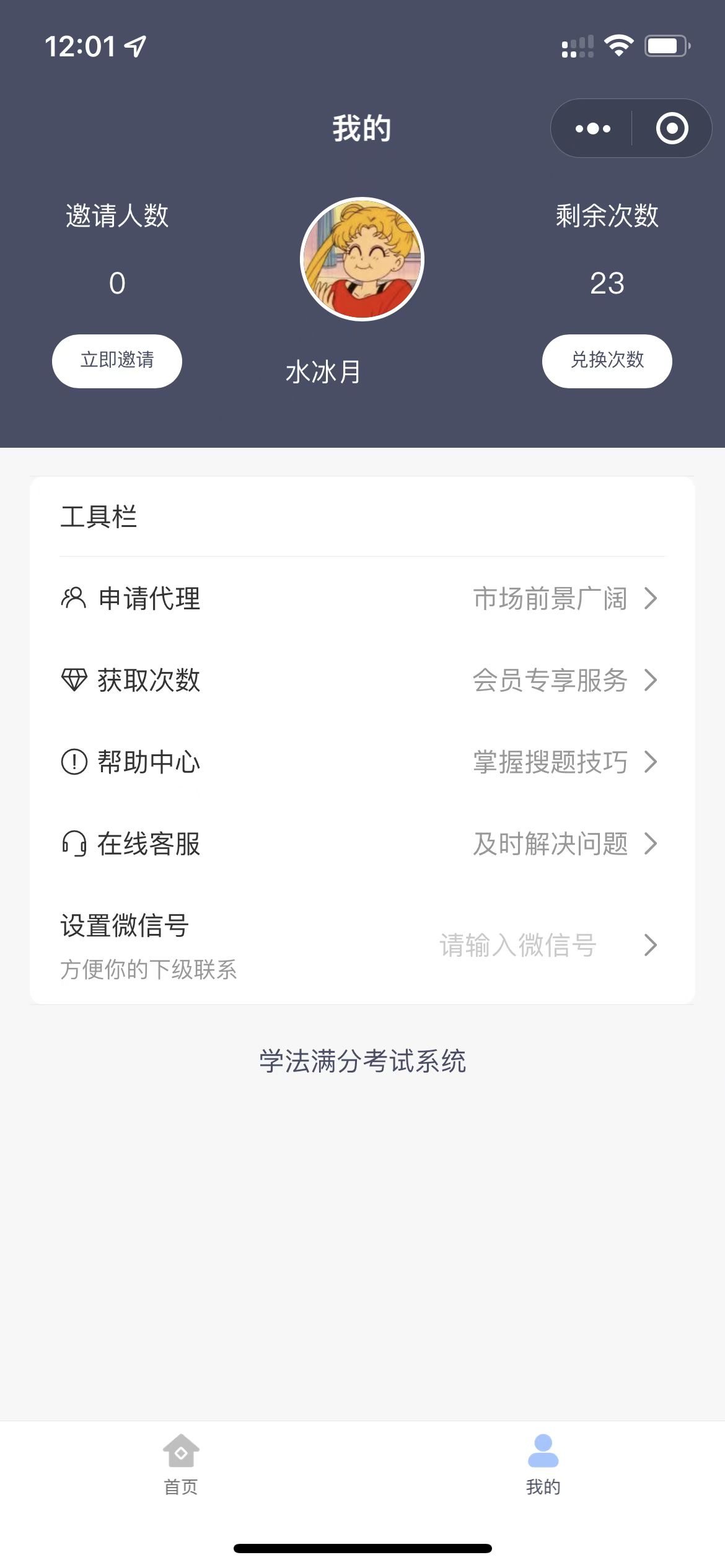The height and width of the screenshot is (1568, 725).
Task: Close the mini program via circle icon
Action: pyautogui.click(x=672, y=129)
